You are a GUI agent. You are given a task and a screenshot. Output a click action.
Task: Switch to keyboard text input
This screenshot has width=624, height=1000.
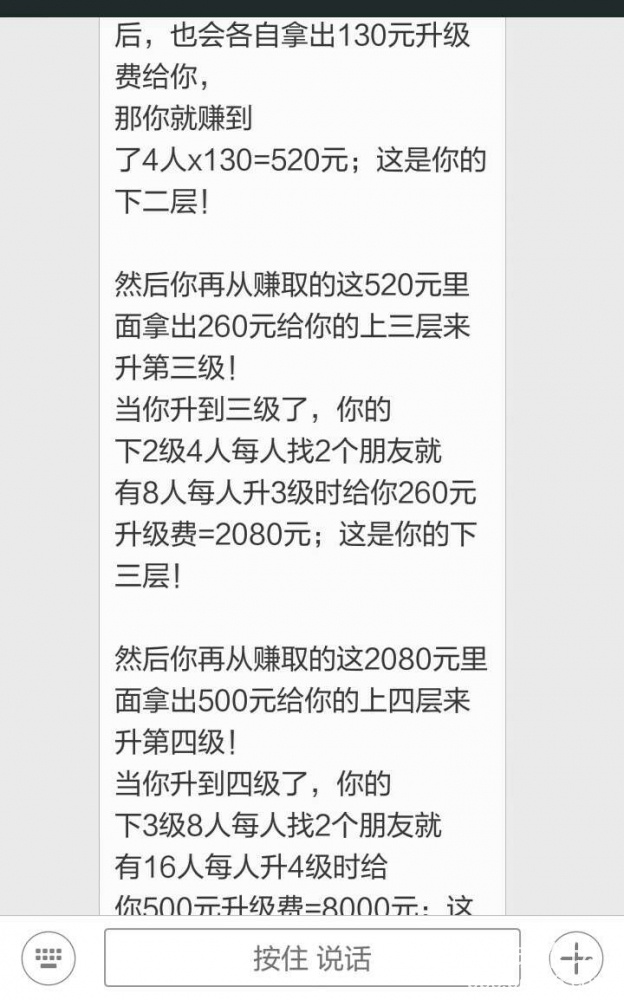[x=48, y=957]
